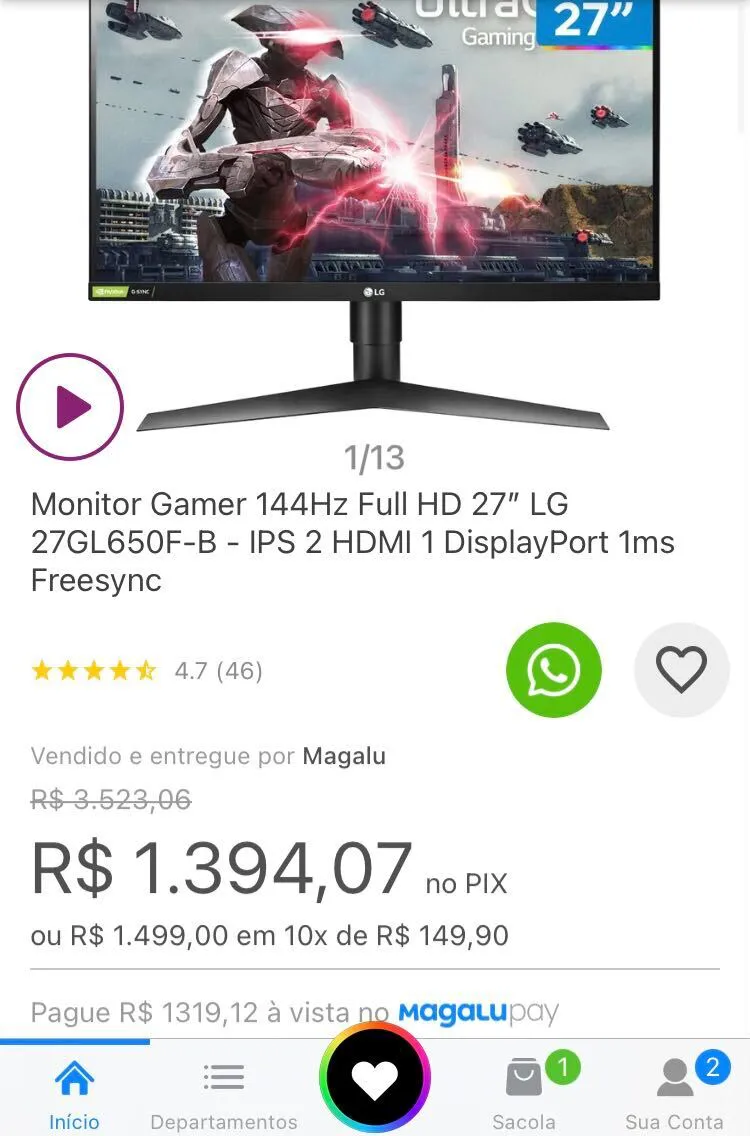This screenshot has width=750, height=1136.
Task: Play the product video
Action: tap(69, 407)
